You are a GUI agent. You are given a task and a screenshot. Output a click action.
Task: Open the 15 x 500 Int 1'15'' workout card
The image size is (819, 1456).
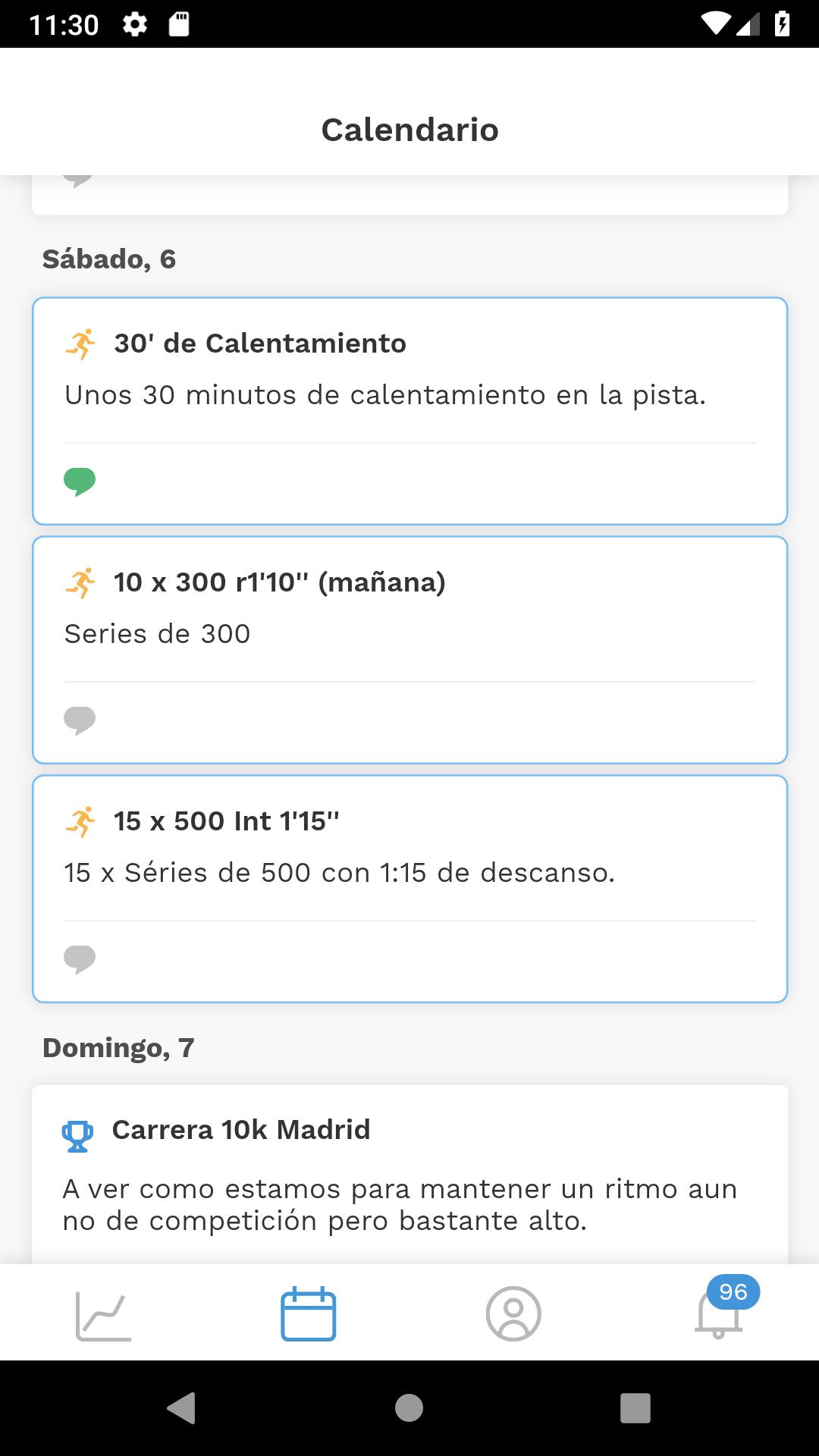[x=409, y=889]
